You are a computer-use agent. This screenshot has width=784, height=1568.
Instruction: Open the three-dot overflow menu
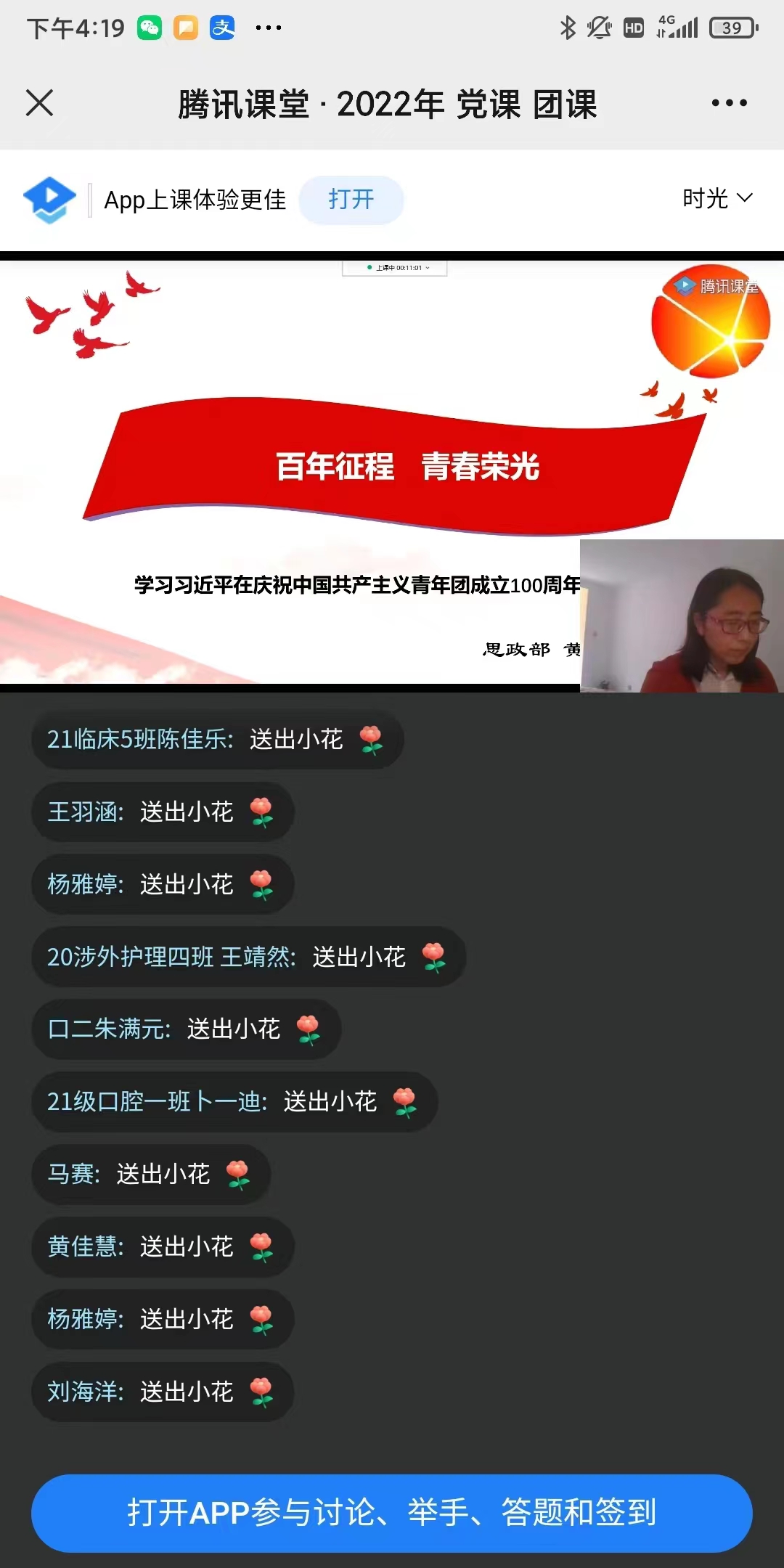point(729,103)
